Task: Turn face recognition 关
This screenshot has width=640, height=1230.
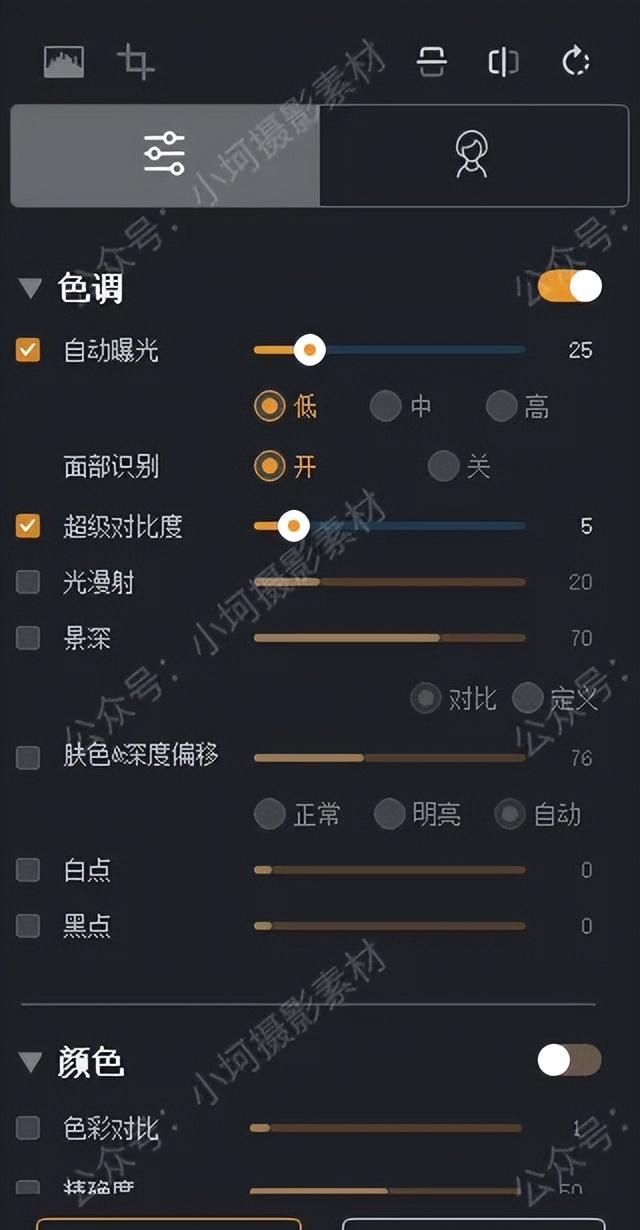Action: click(444, 466)
